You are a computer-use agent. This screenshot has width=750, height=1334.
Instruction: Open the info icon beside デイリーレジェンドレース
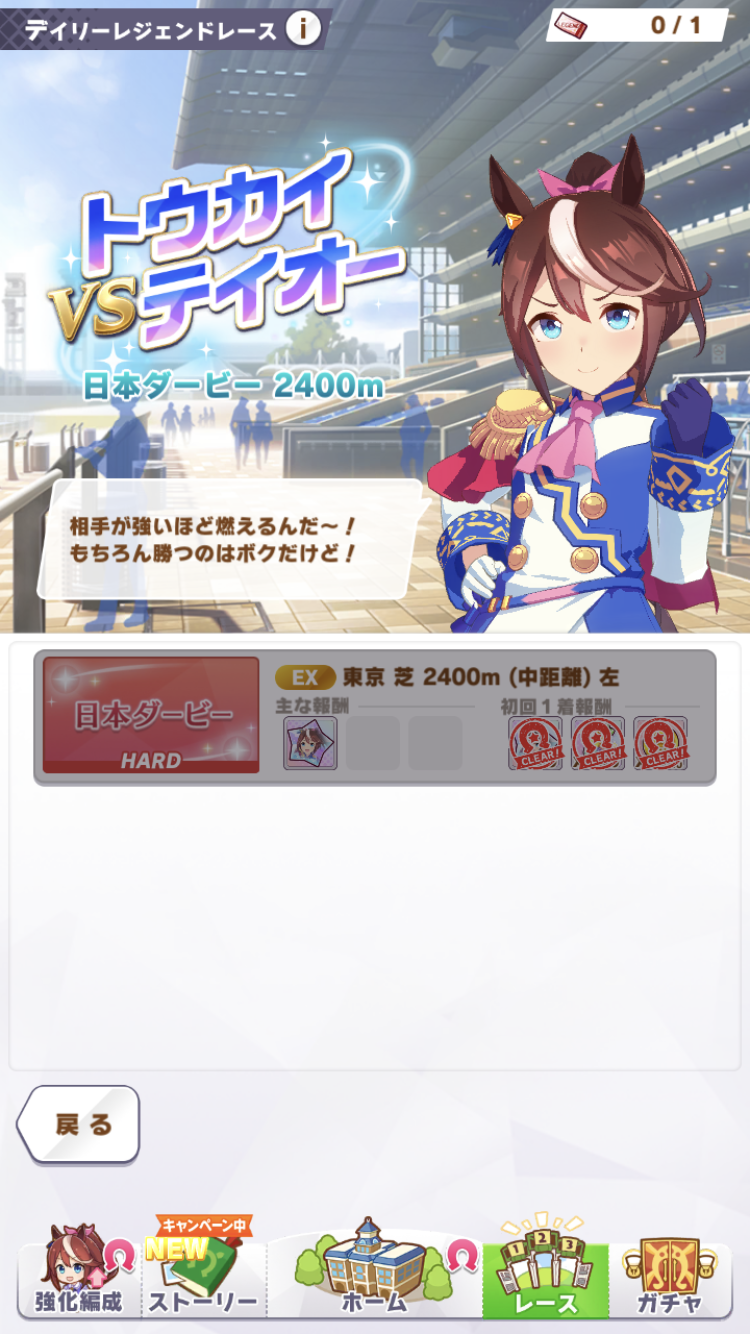(x=303, y=29)
